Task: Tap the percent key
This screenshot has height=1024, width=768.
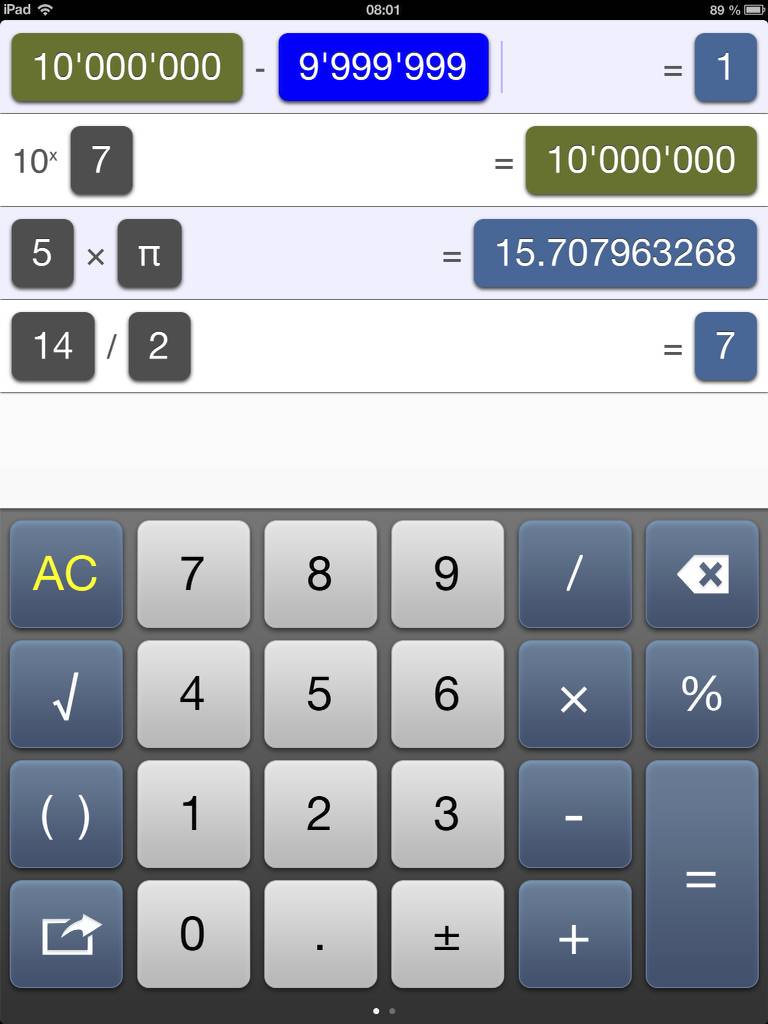Action: [x=702, y=694]
